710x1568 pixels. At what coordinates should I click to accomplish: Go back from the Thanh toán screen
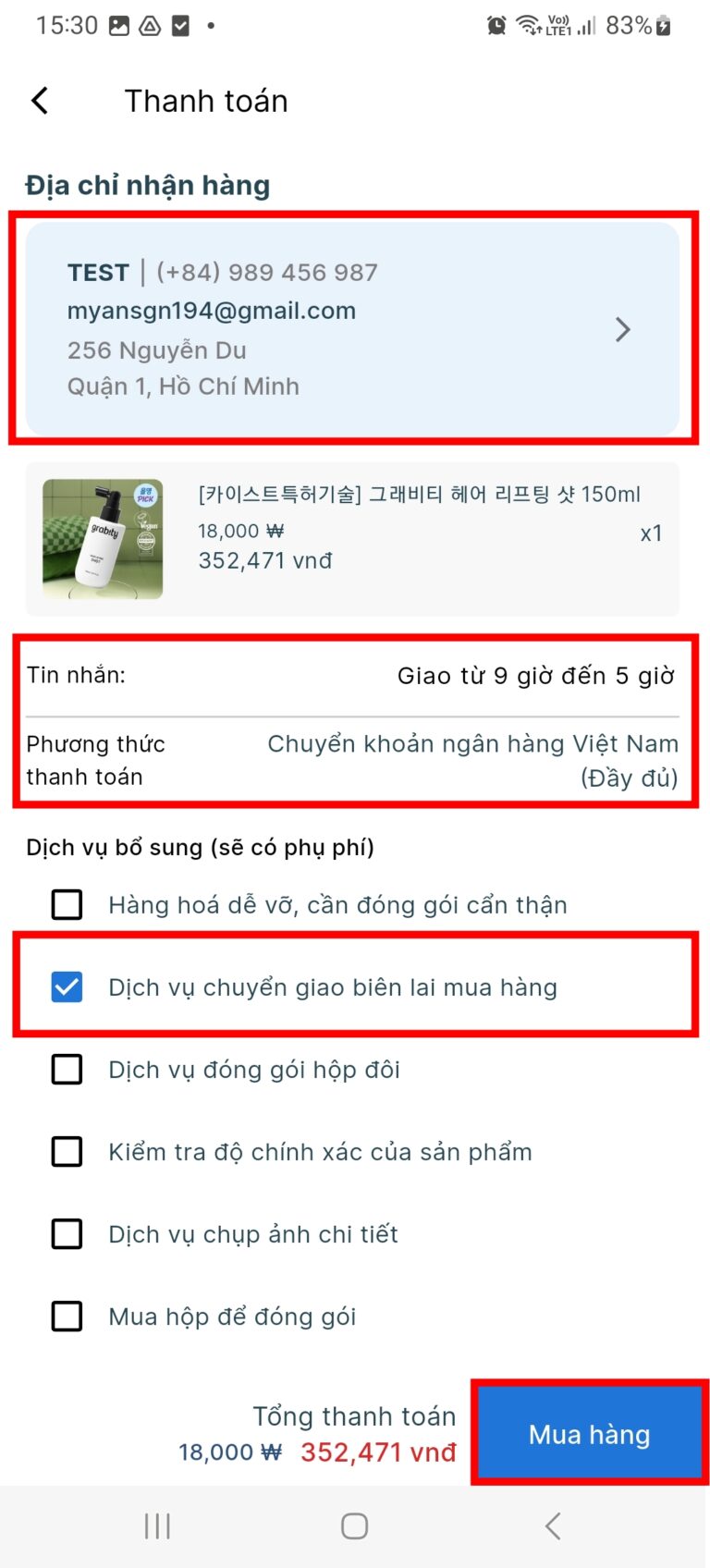(40, 101)
